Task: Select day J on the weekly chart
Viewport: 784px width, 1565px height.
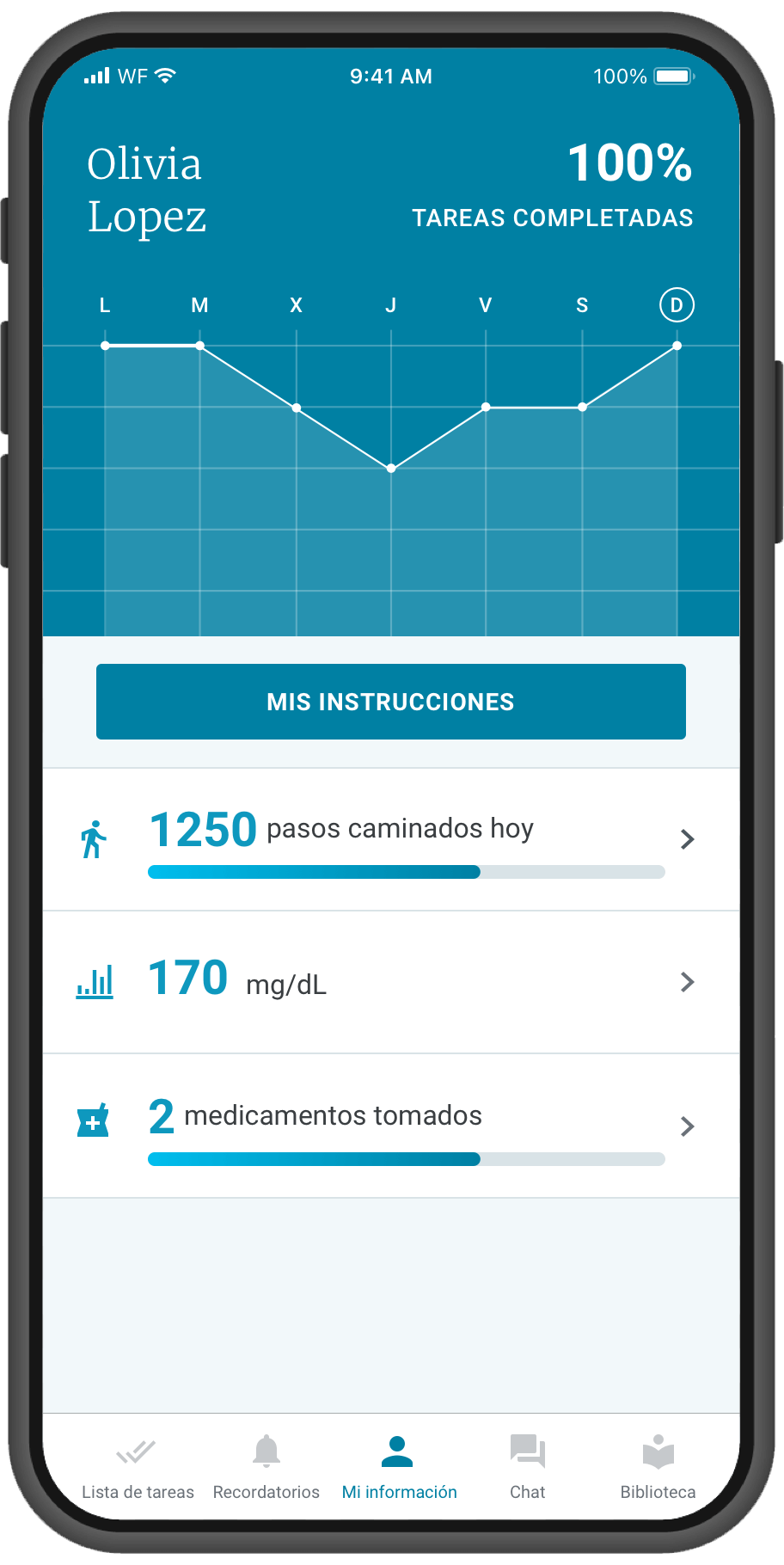Action: [391, 305]
